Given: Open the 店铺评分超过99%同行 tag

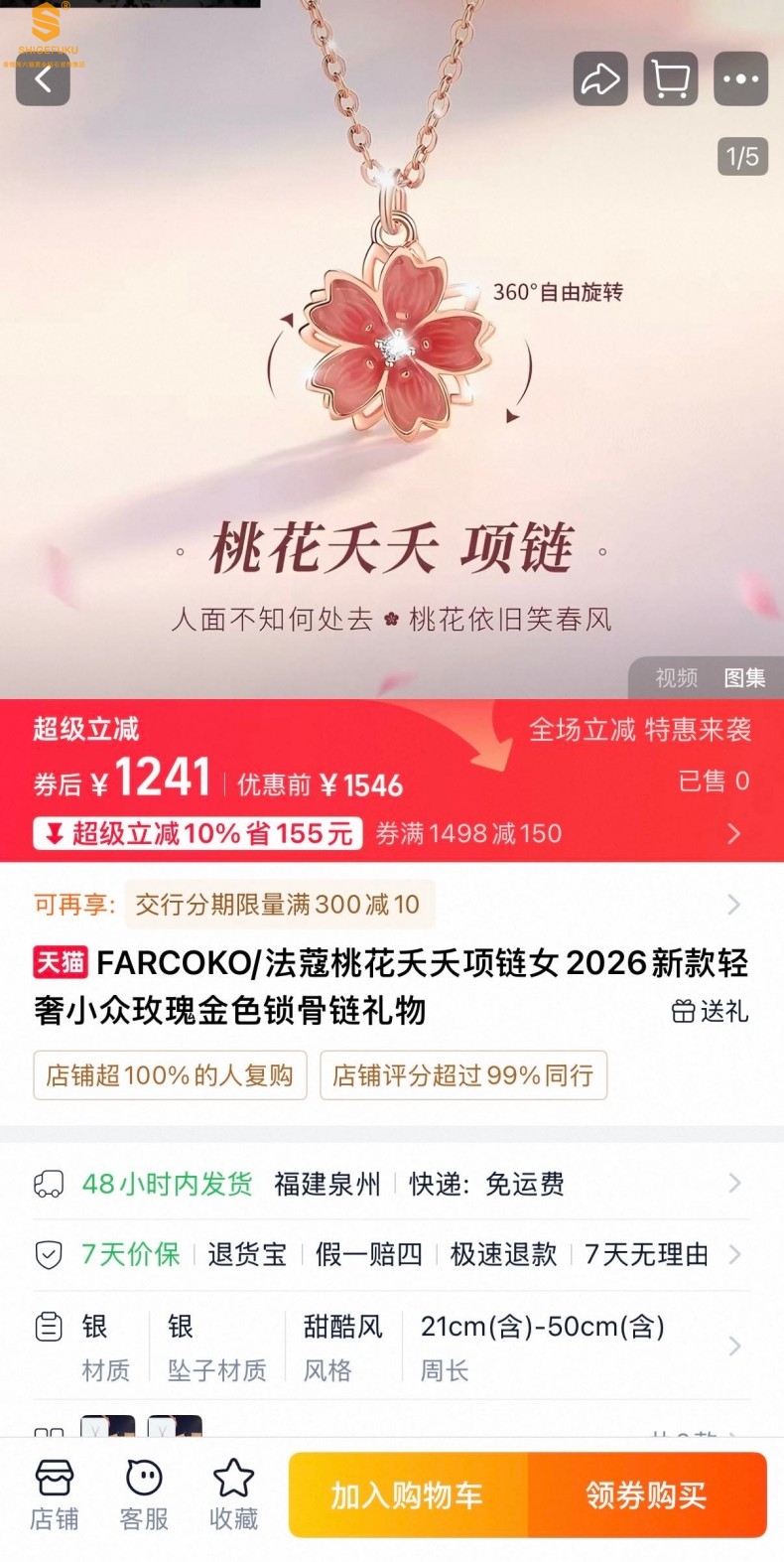Looking at the screenshot, I should 463,1075.
